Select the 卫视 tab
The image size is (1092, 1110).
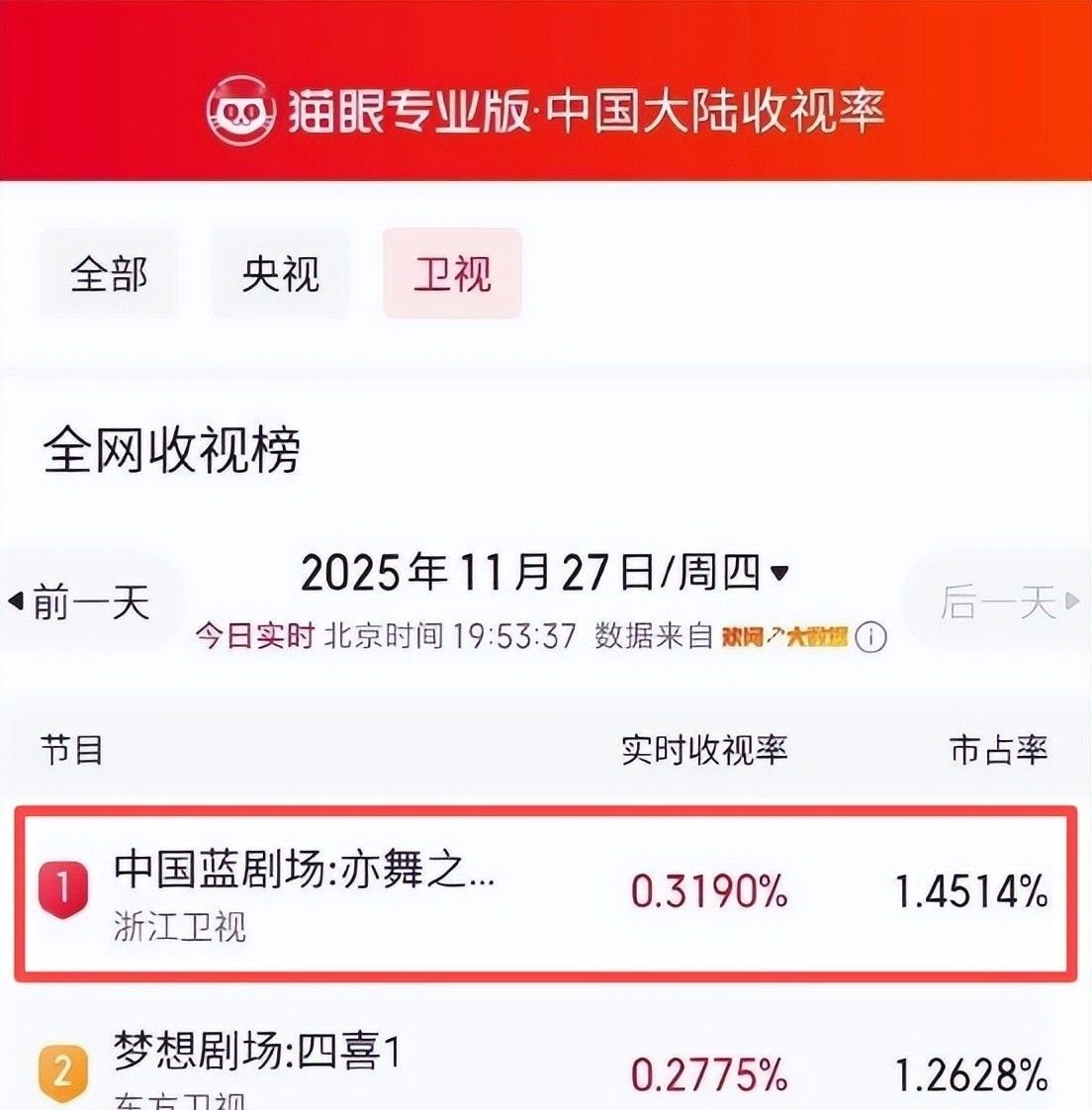point(452,273)
